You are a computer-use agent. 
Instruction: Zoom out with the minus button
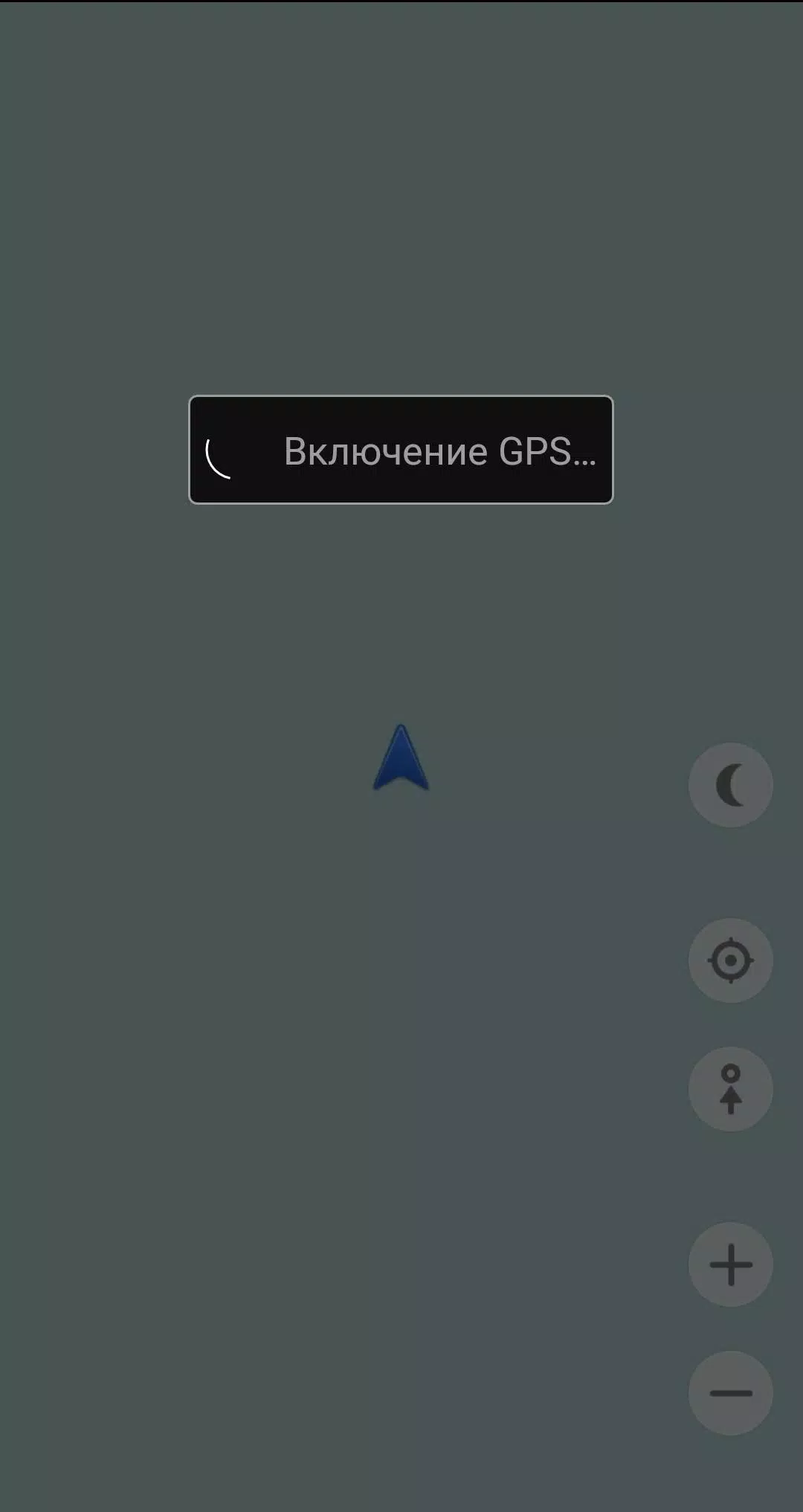coord(731,1393)
